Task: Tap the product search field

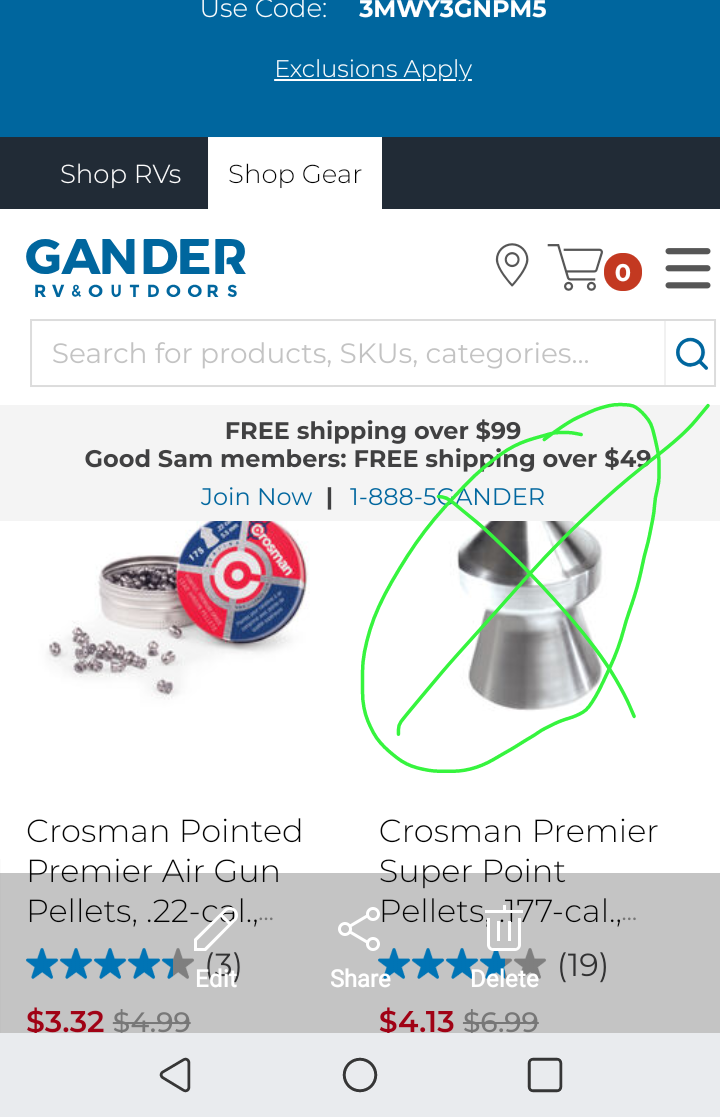Action: [347, 353]
